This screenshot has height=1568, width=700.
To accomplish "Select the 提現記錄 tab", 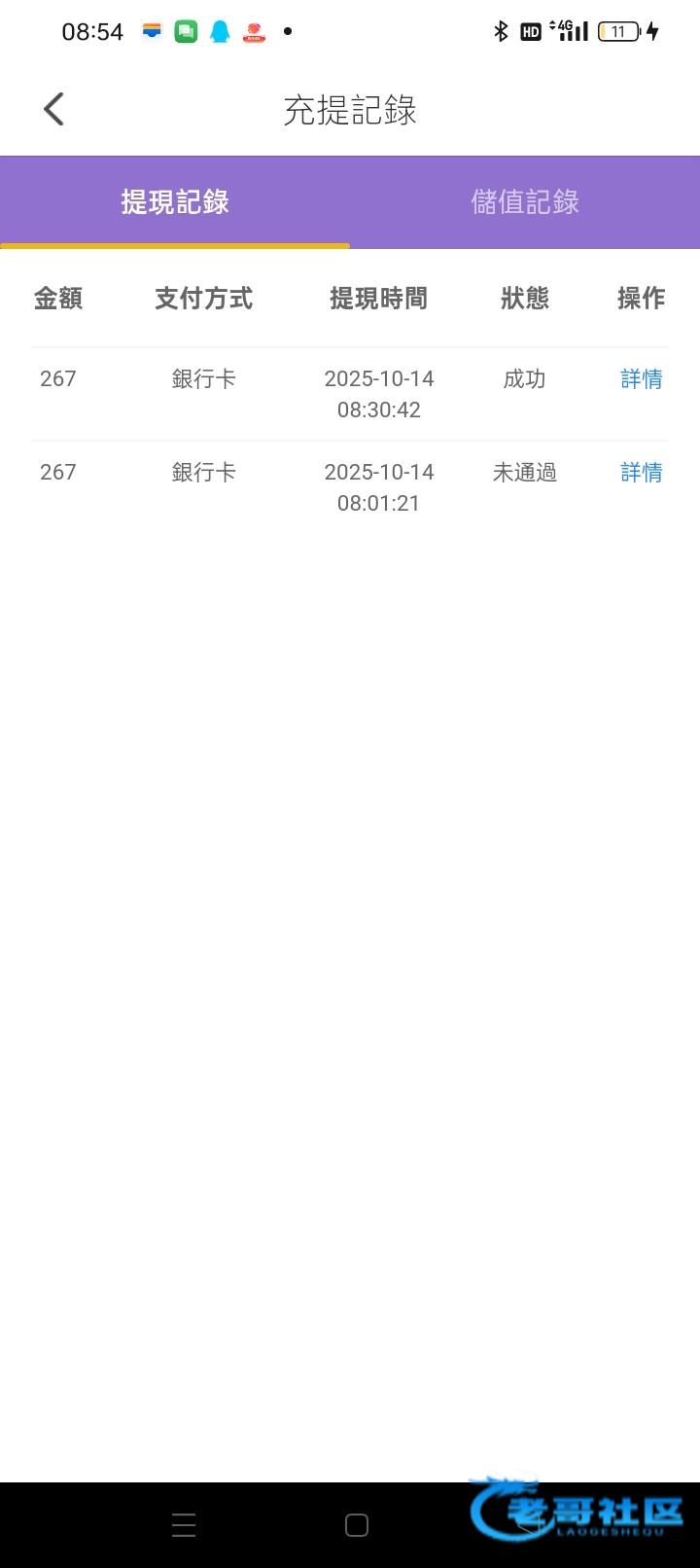I will (x=175, y=202).
